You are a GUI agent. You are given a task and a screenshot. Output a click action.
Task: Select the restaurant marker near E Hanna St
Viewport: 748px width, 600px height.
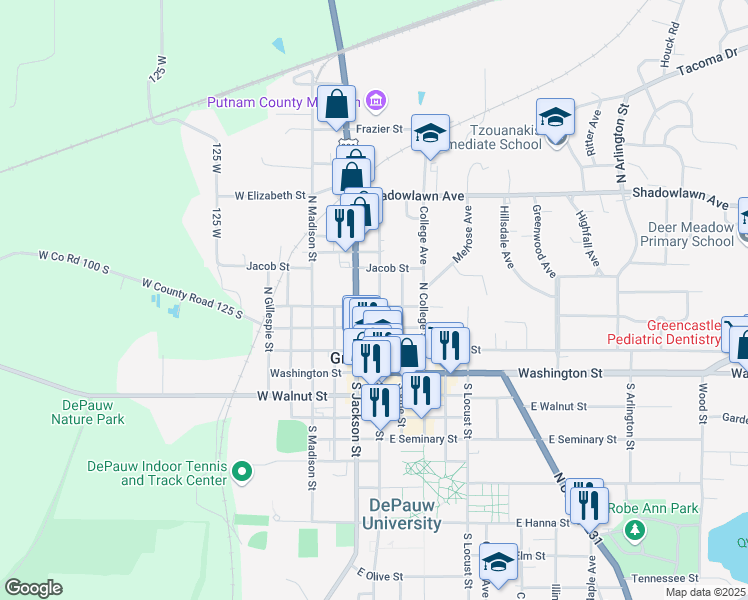tap(589, 507)
